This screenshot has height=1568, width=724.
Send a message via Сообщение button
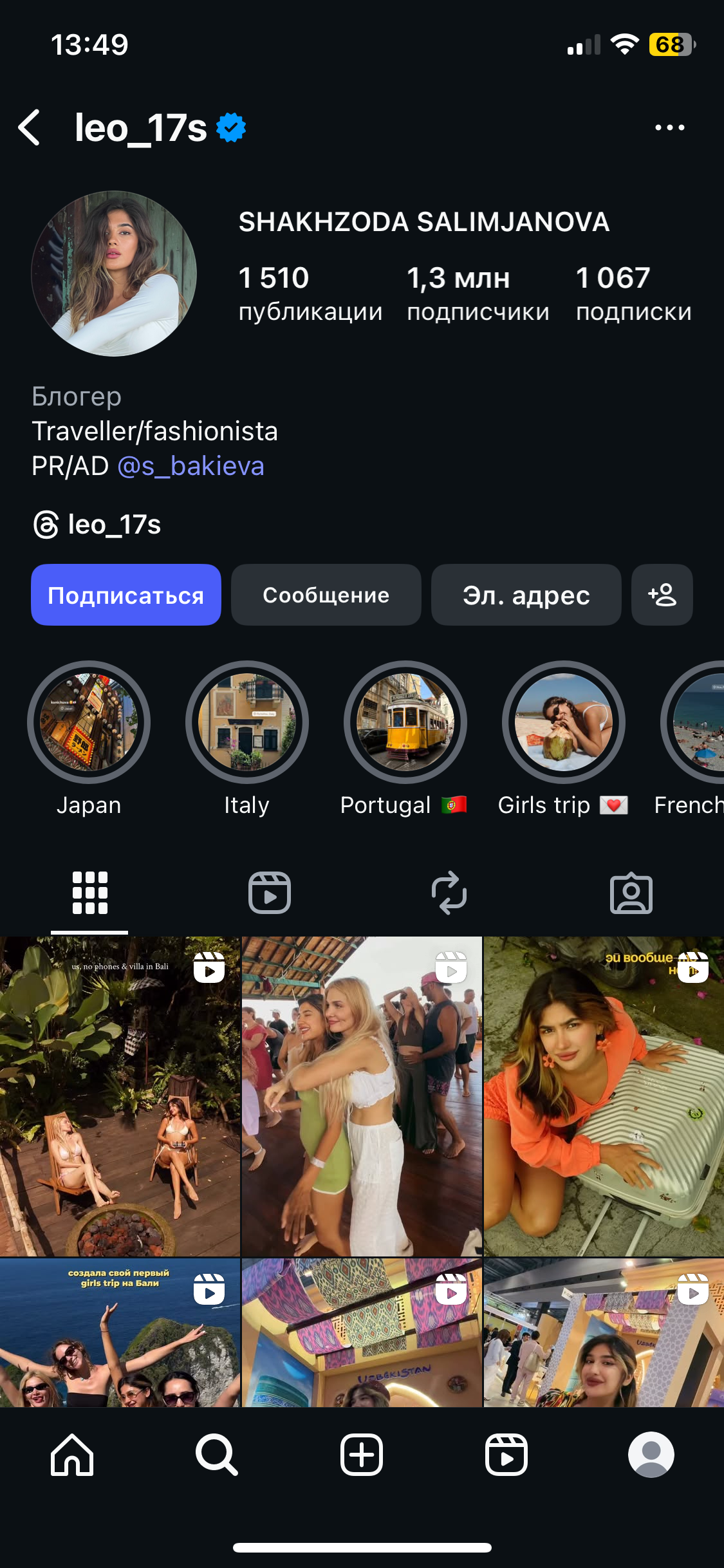point(326,595)
